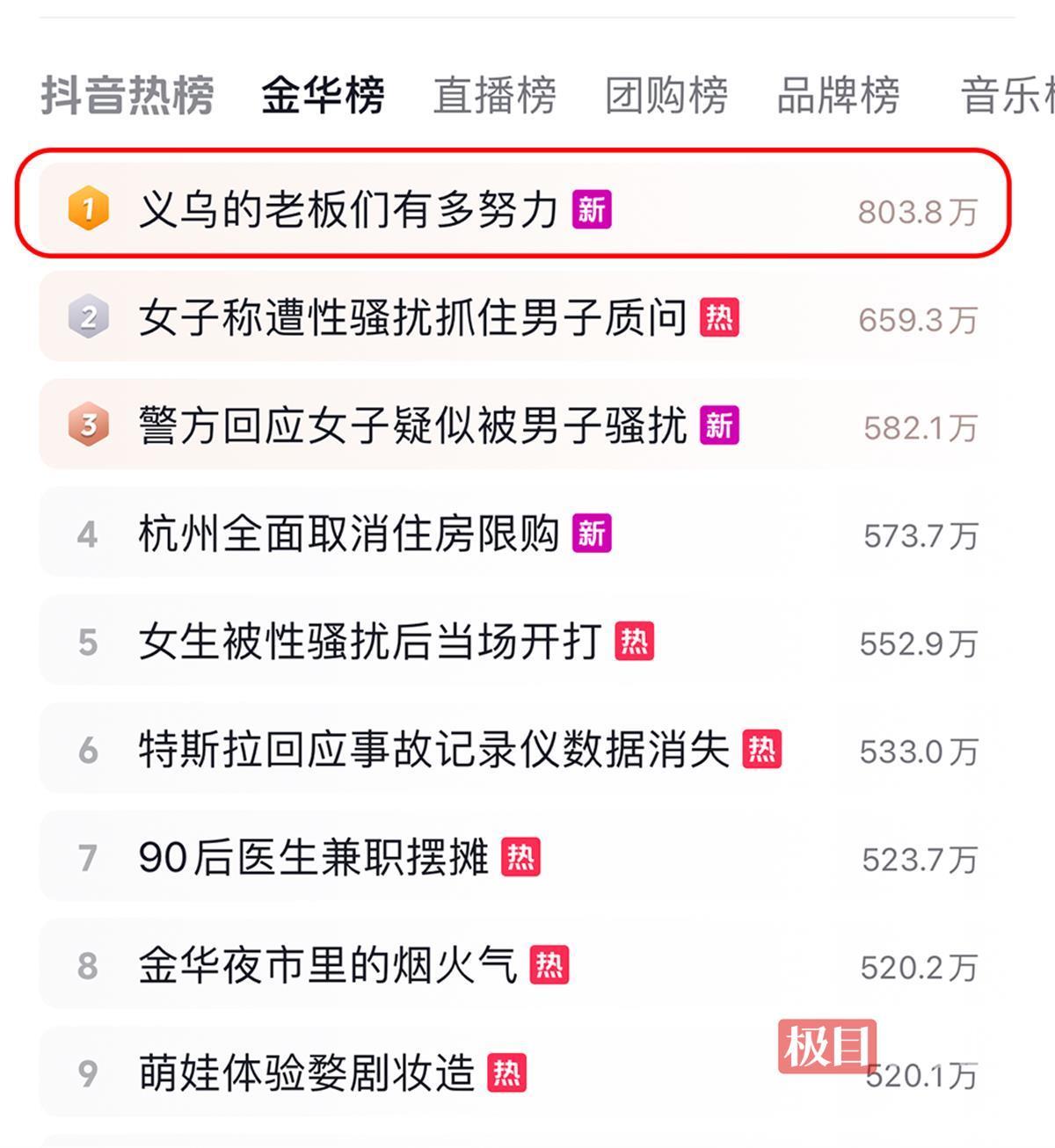This screenshot has width=1055, height=1148.
Task: Open top topic 义乌的老板们有多努力
Action: point(349,211)
